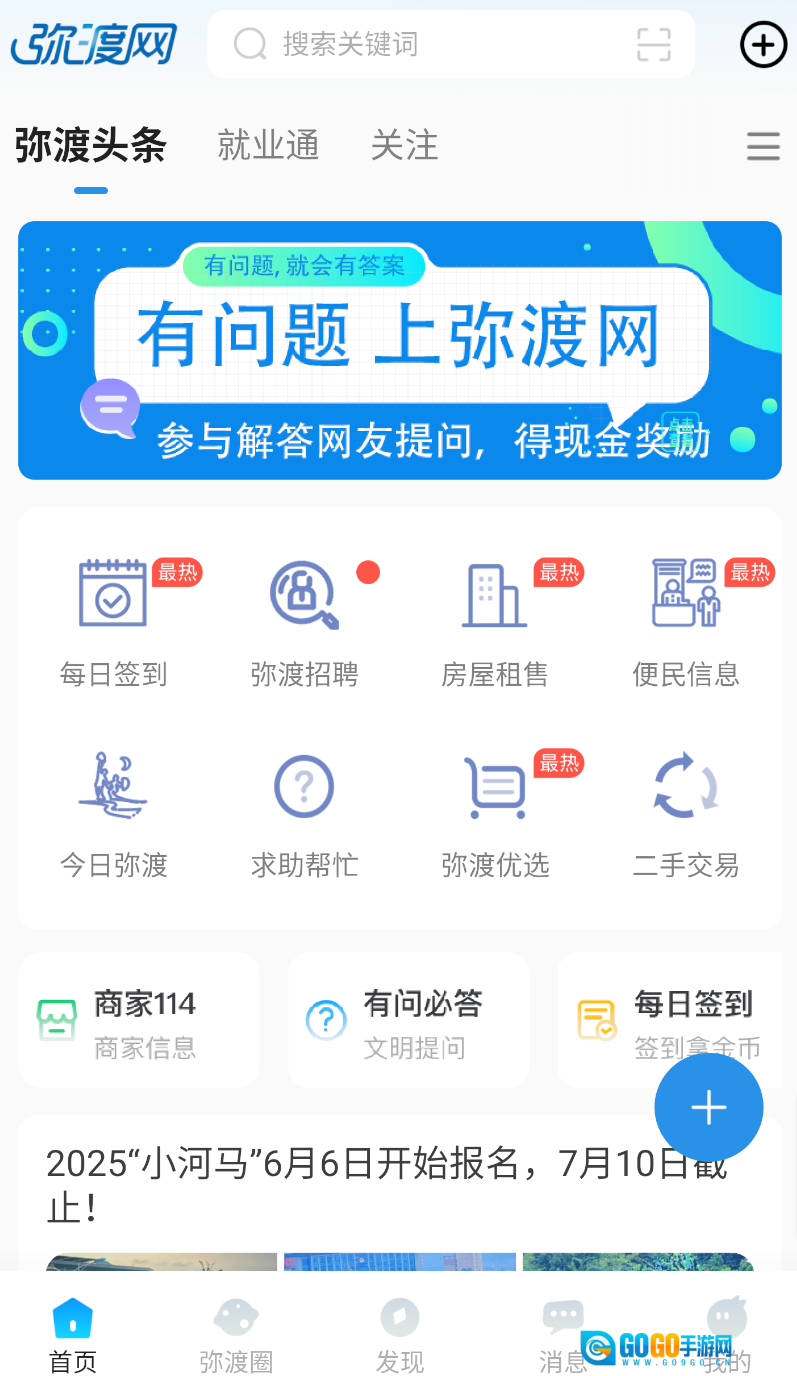Switch to the 弥渡圈 bottom tab
The width and height of the screenshot is (797, 1376).
coord(236,1335)
